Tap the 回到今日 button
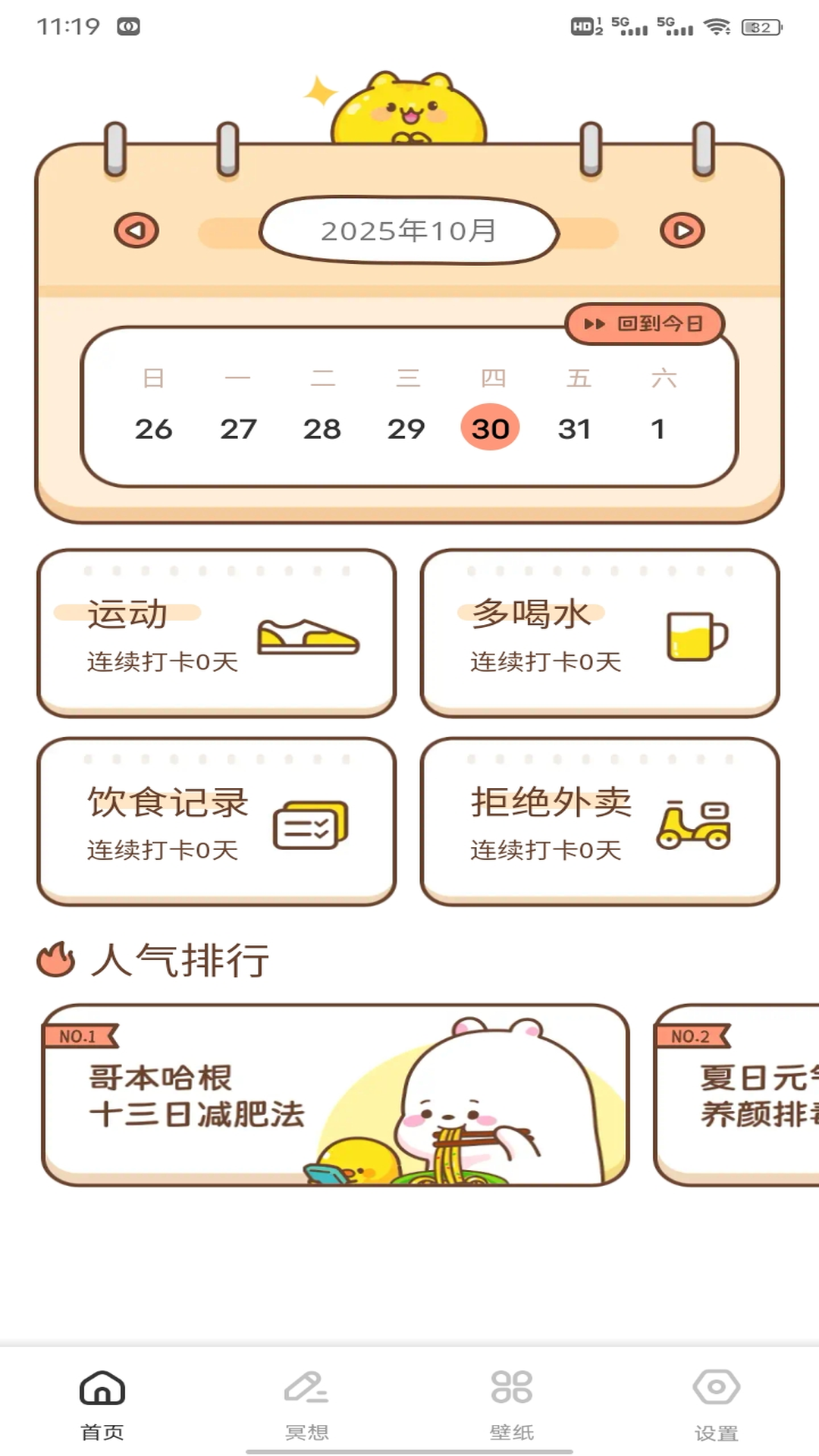 (x=645, y=324)
